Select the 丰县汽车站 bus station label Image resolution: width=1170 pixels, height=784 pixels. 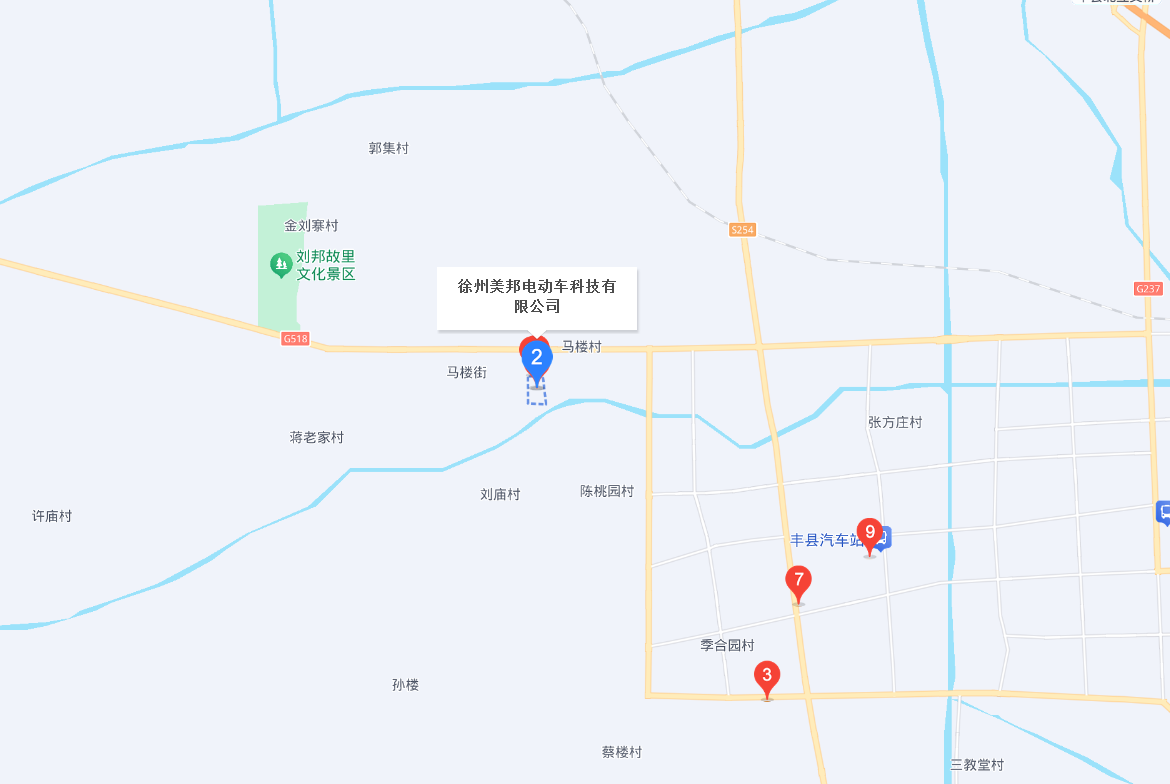click(825, 540)
